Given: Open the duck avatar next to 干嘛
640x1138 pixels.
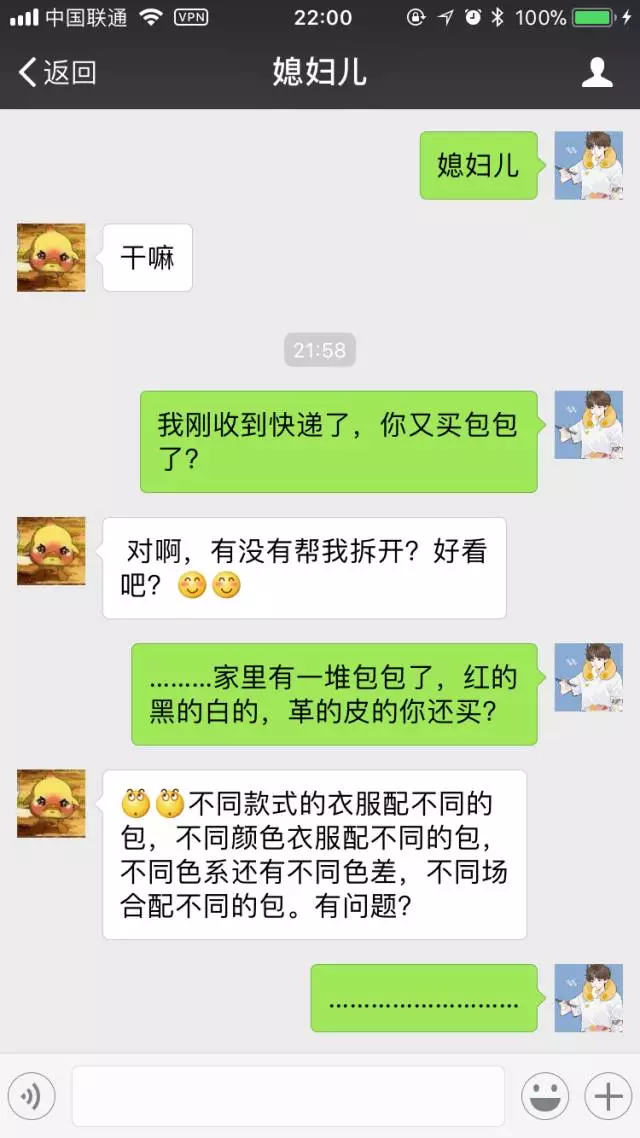Looking at the screenshot, I should (x=51, y=257).
